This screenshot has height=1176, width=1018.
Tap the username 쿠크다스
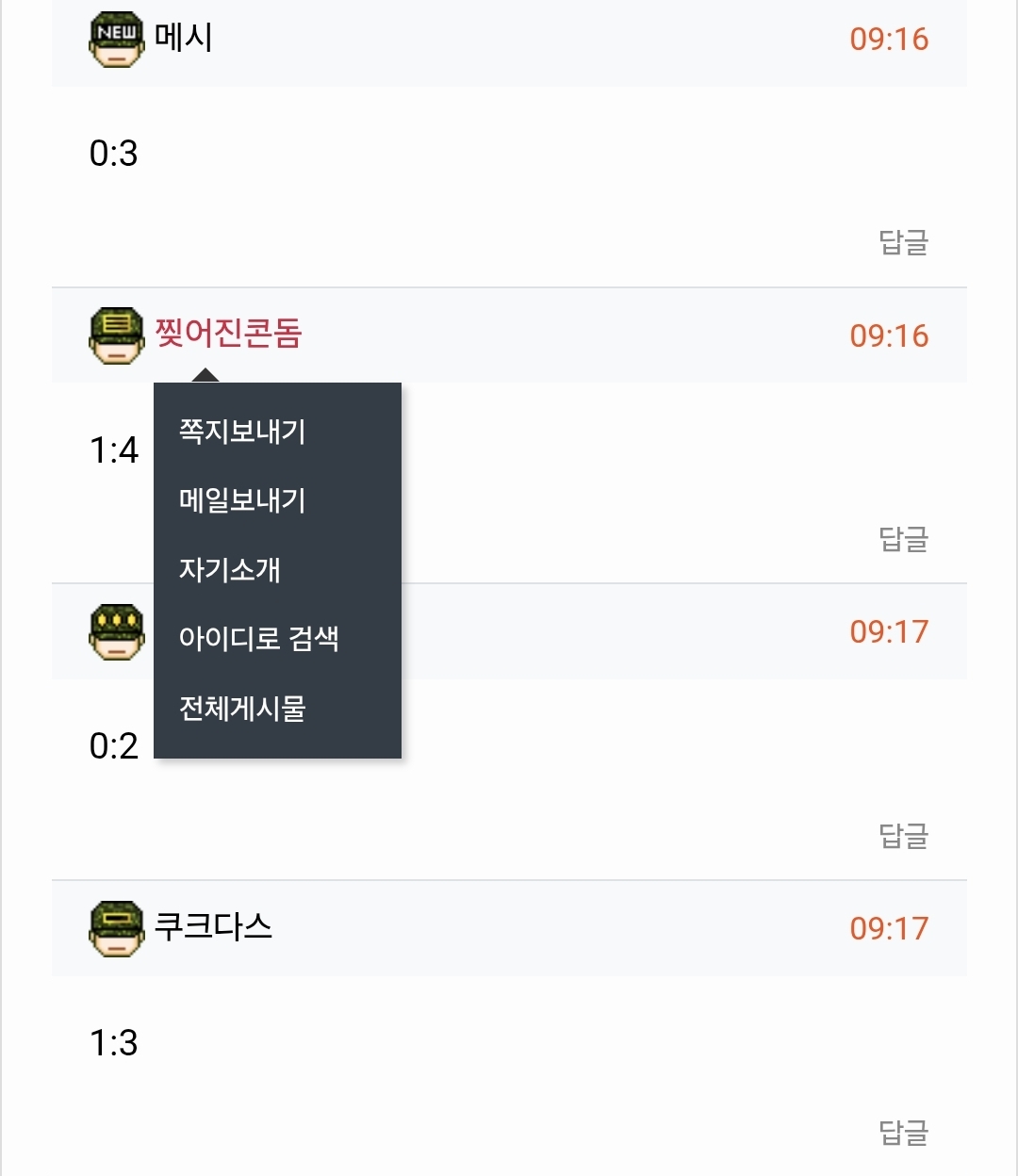click(213, 926)
